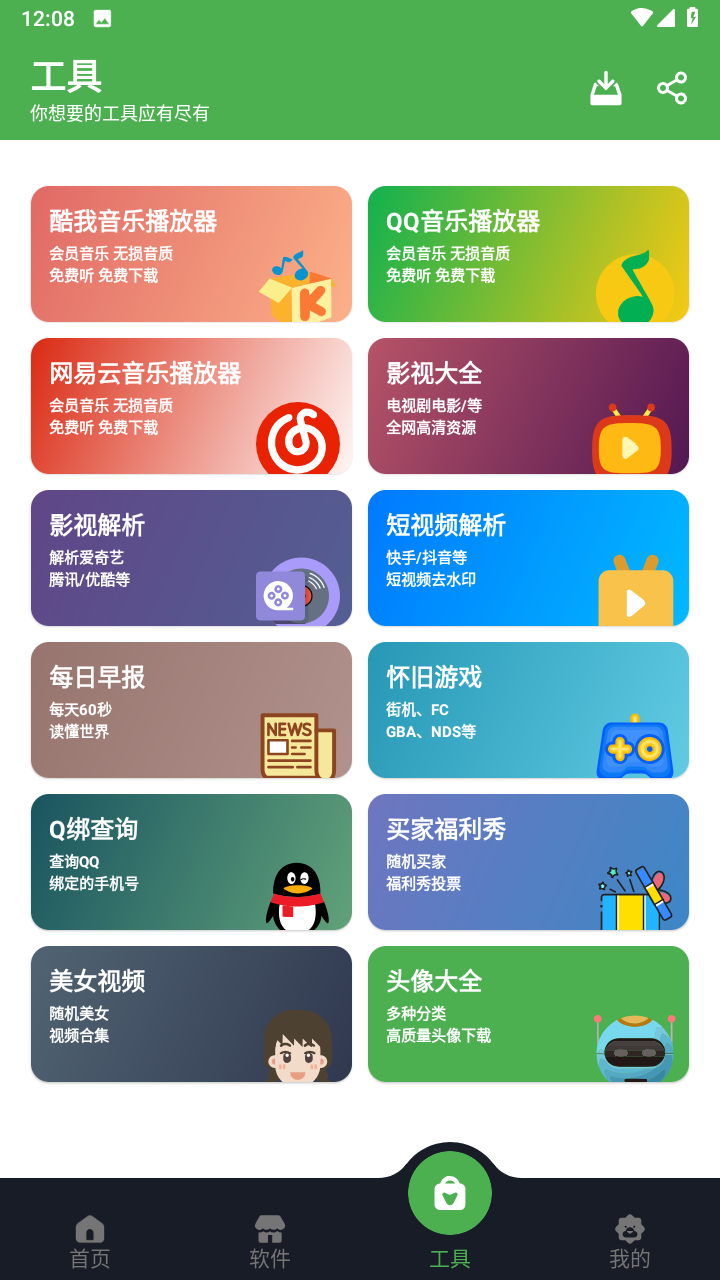Viewport: 720px width, 1280px height.
Task: Browse 头像大全 avatars
Action: click(x=528, y=1014)
